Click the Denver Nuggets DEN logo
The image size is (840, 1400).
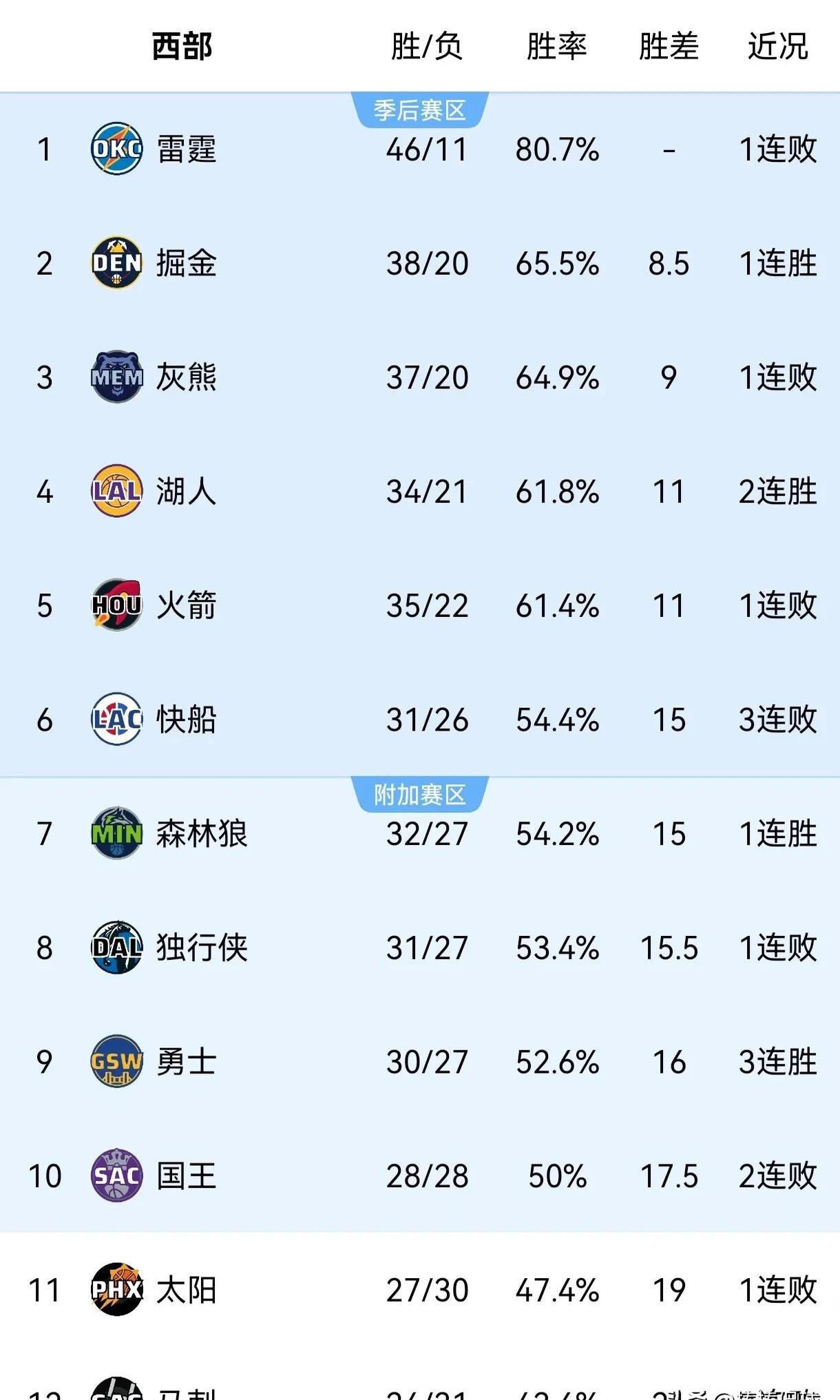click(x=116, y=262)
